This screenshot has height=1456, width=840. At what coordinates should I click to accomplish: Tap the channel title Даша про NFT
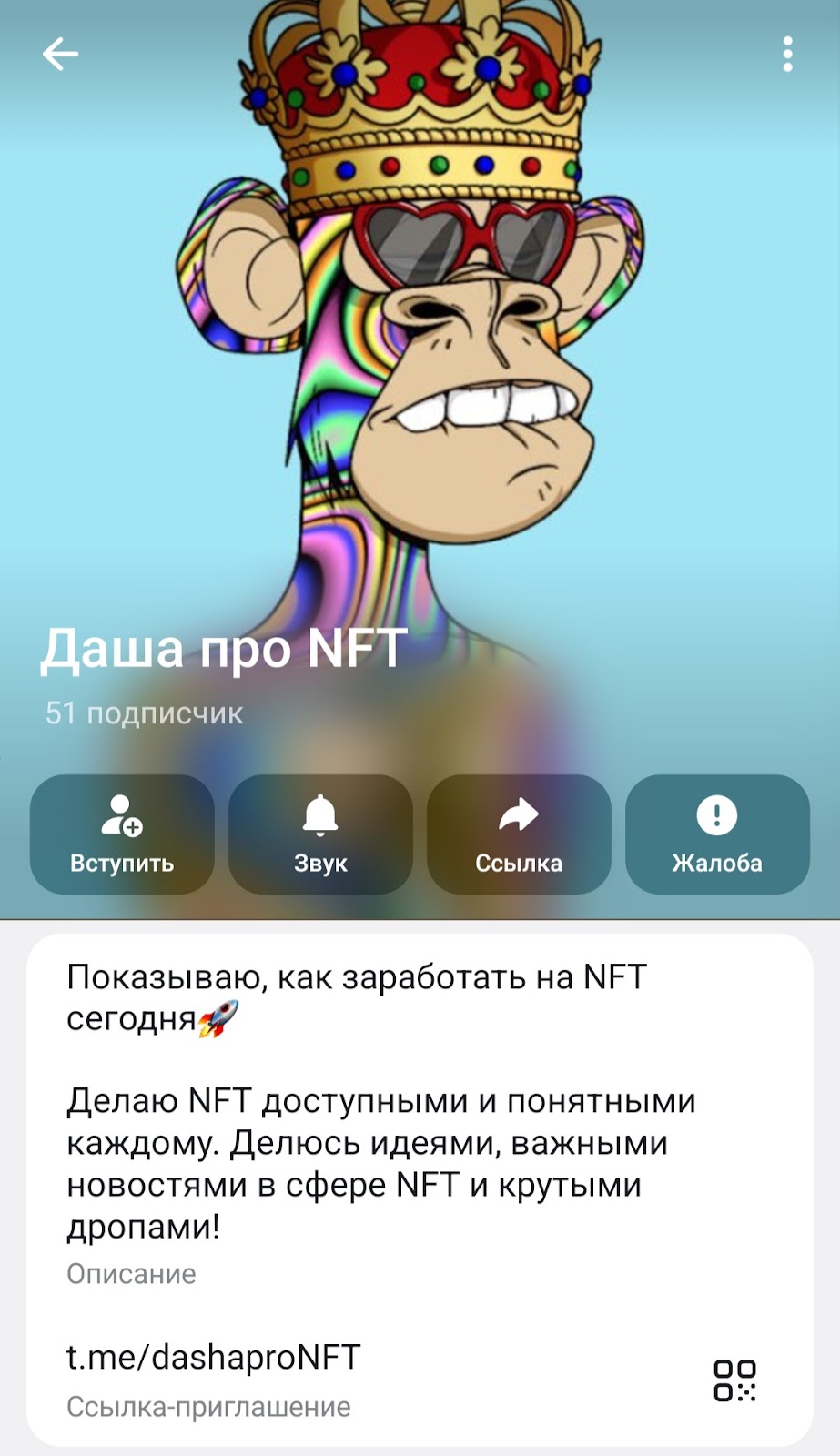[x=221, y=648]
